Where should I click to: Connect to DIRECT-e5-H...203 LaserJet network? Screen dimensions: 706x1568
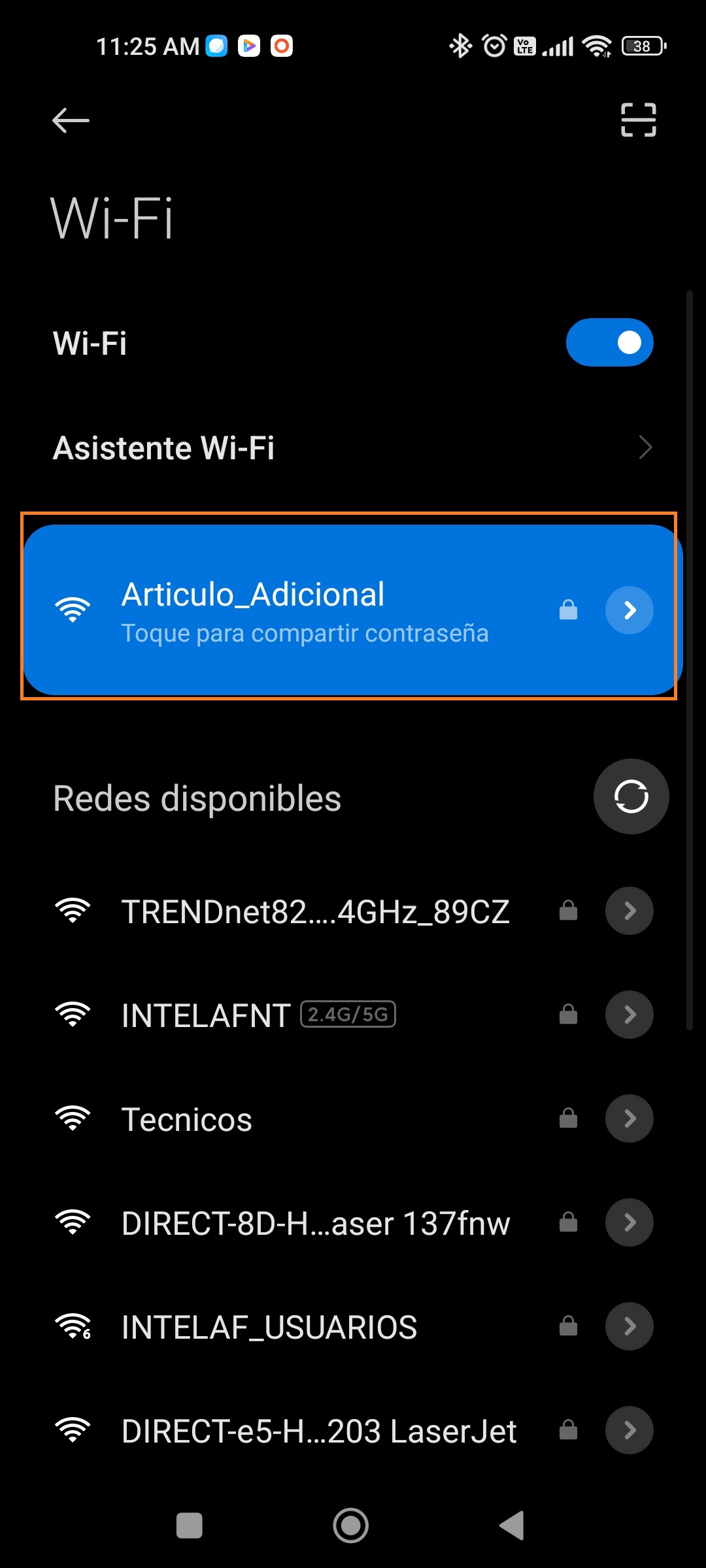click(319, 1431)
